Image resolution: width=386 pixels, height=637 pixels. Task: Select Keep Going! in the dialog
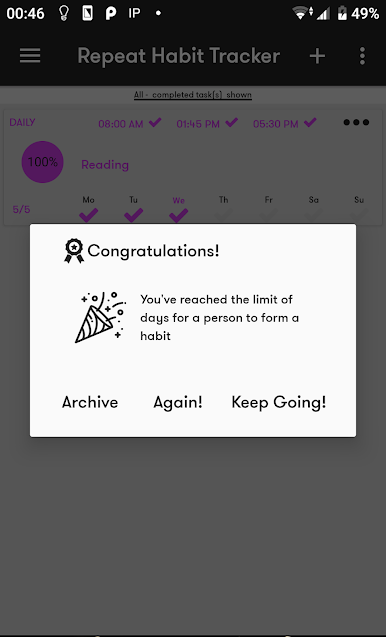click(x=279, y=403)
